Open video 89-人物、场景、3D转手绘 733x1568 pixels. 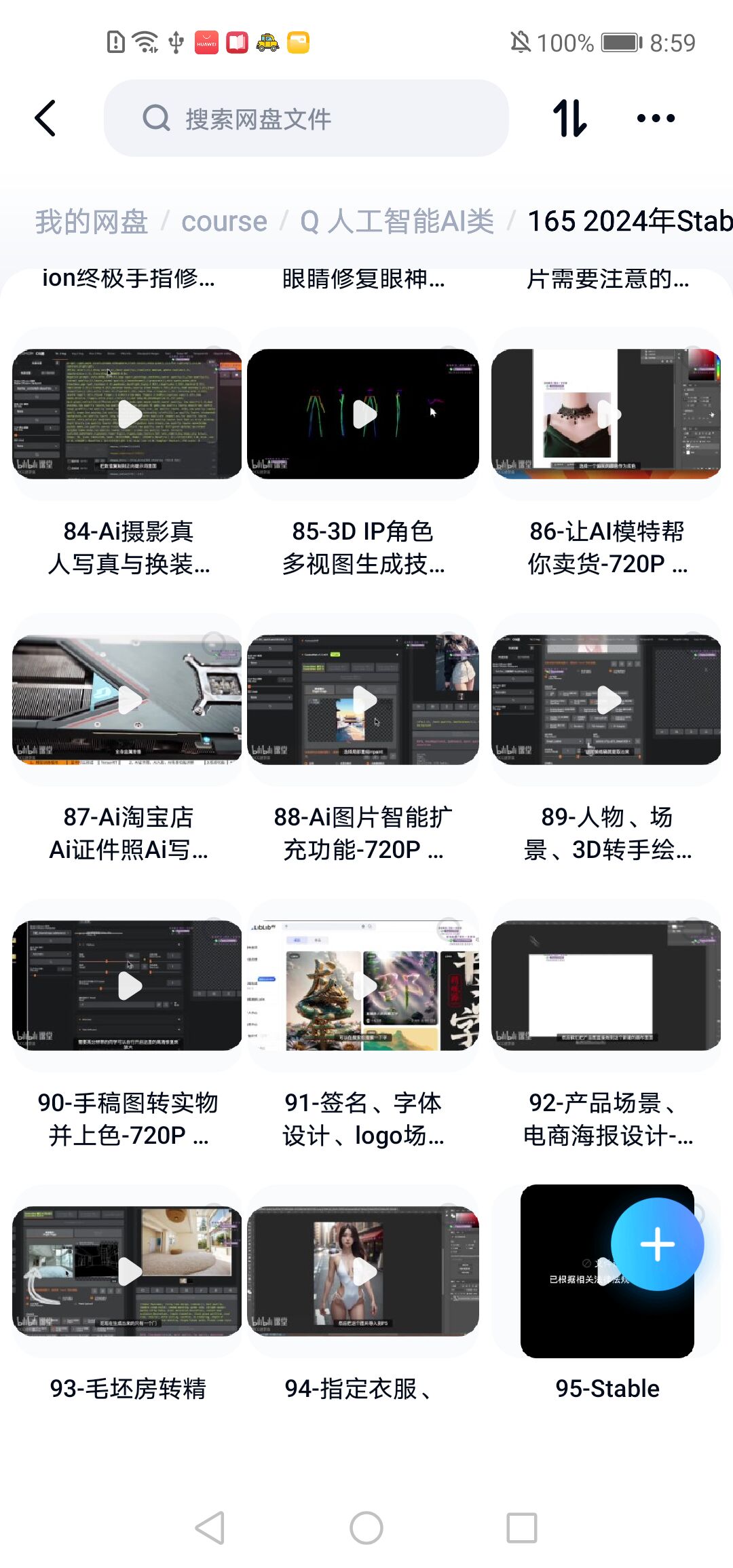click(606, 700)
